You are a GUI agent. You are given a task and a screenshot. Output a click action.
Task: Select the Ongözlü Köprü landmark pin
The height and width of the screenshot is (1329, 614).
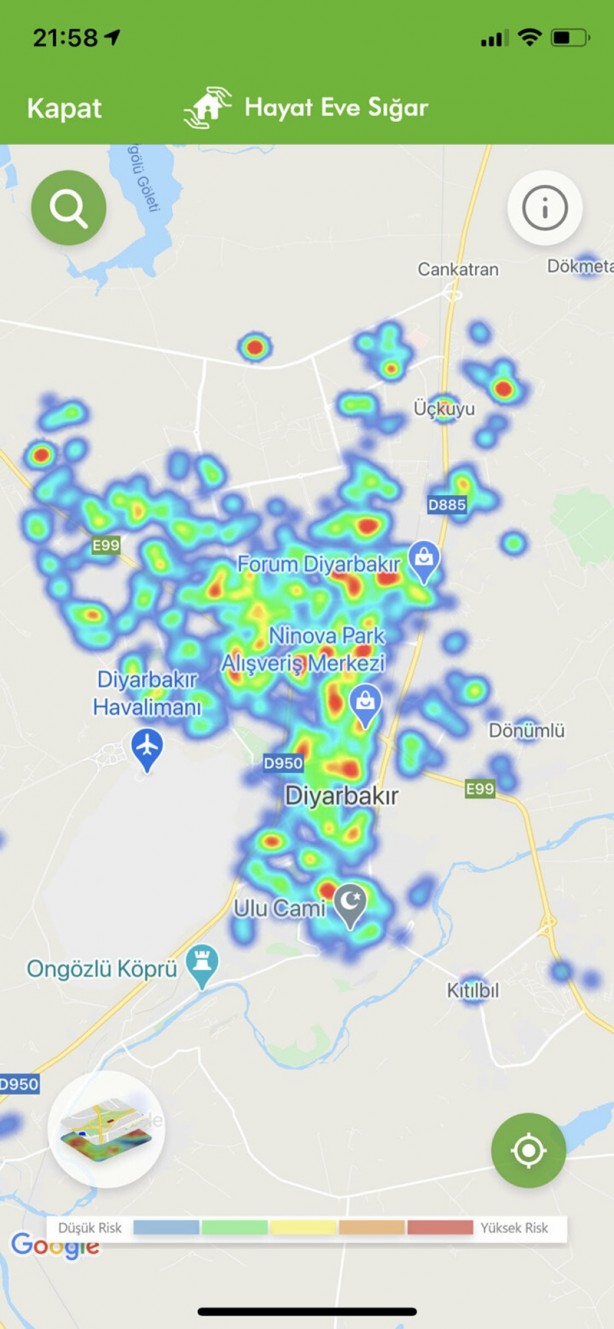point(203,965)
